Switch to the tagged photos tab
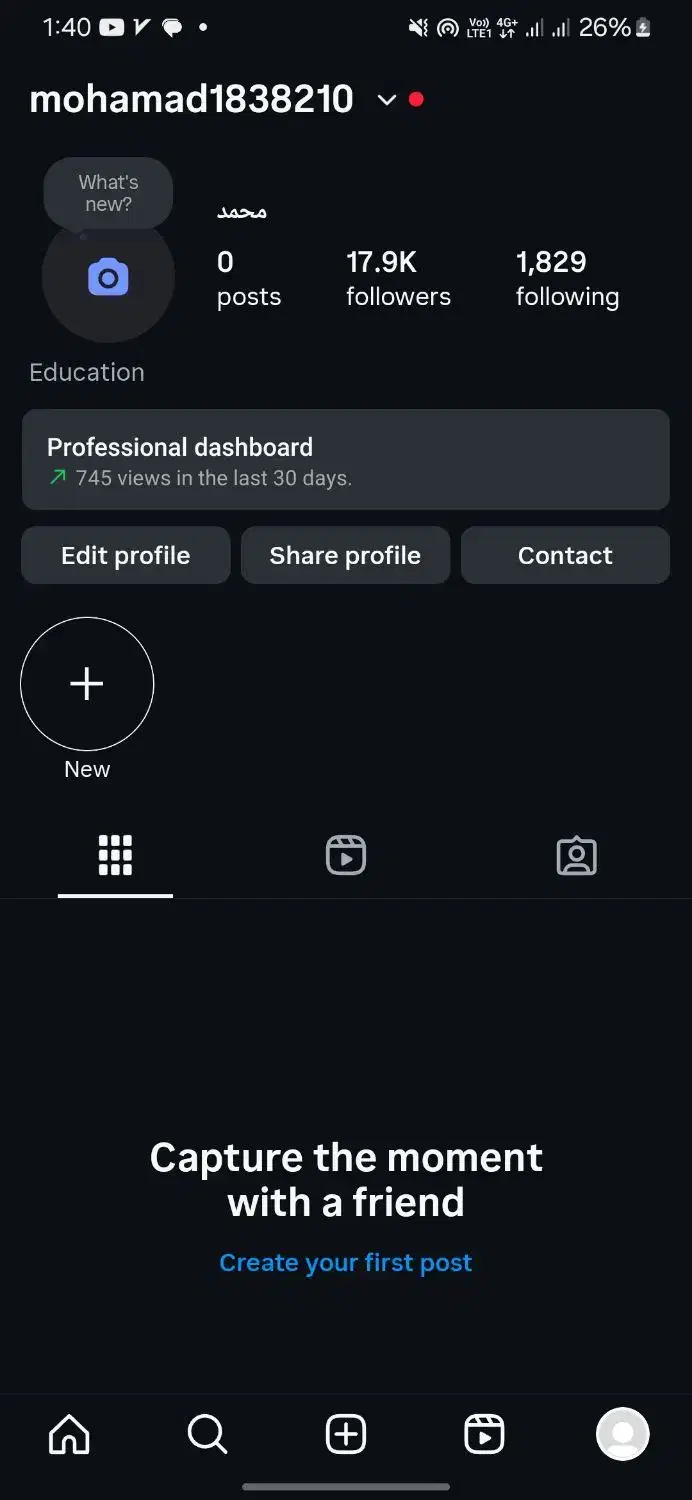The image size is (692, 1500). click(576, 856)
